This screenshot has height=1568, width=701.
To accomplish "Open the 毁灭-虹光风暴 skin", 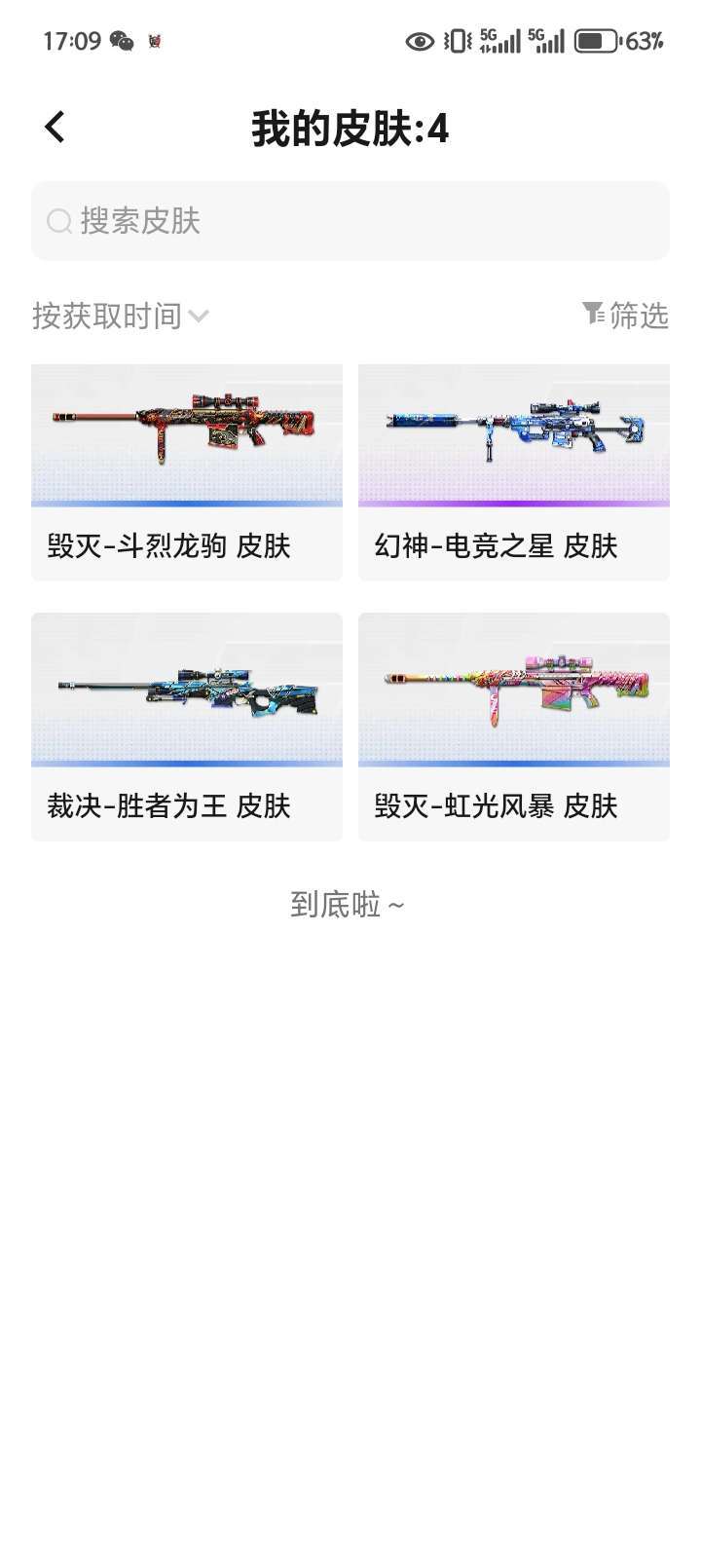I will (513, 691).
